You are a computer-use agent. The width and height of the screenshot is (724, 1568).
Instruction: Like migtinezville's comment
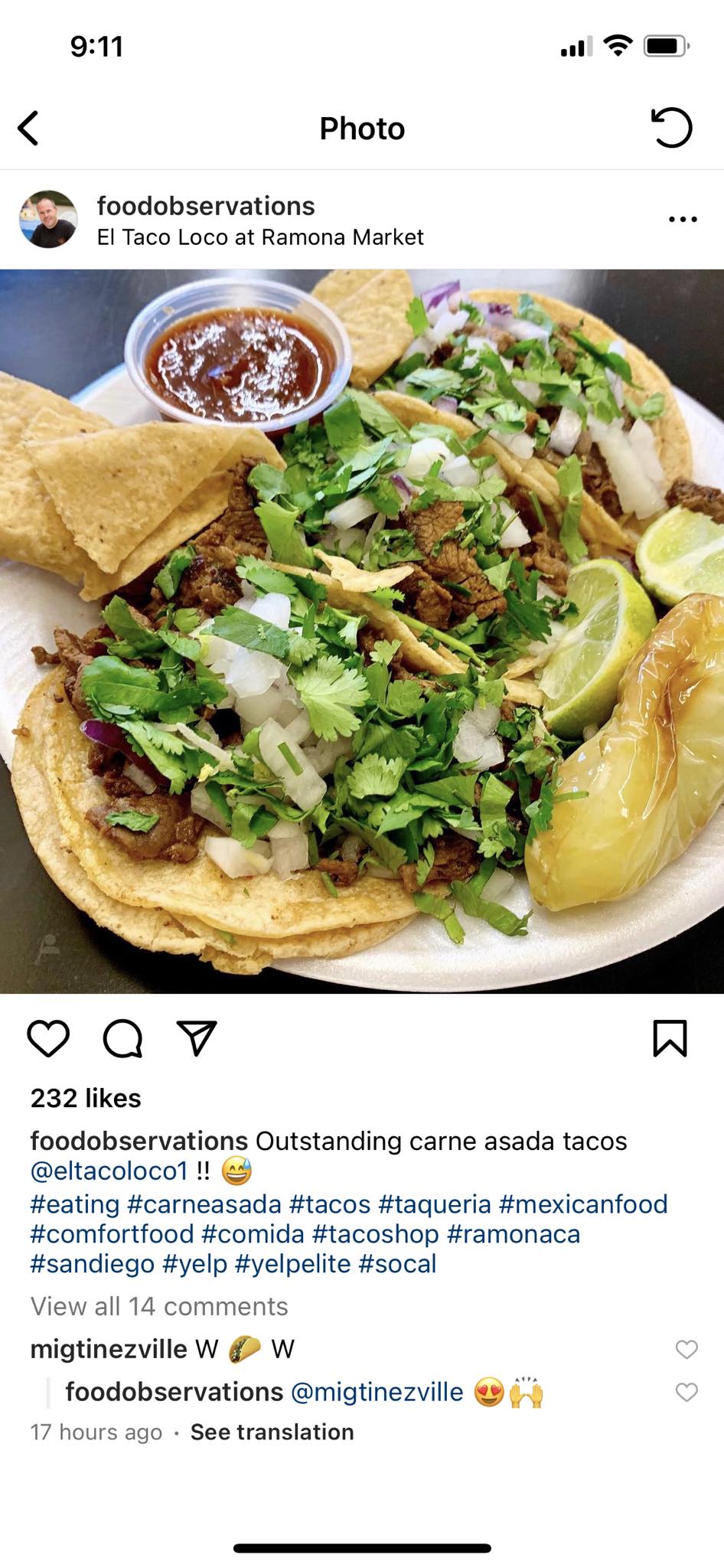pyautogui.click(x=686, y=1349)
